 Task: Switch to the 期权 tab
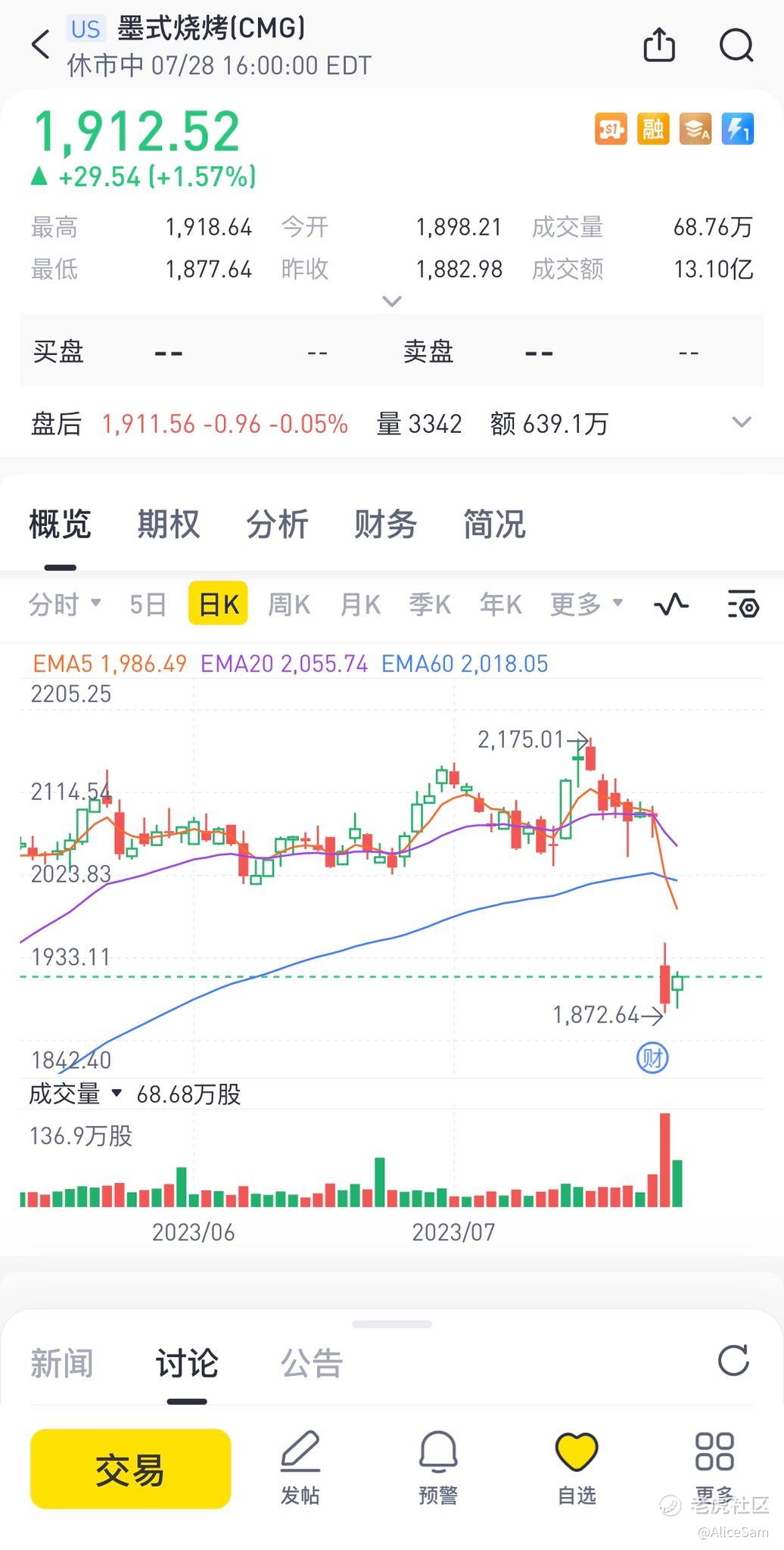(x=168, y=524)
